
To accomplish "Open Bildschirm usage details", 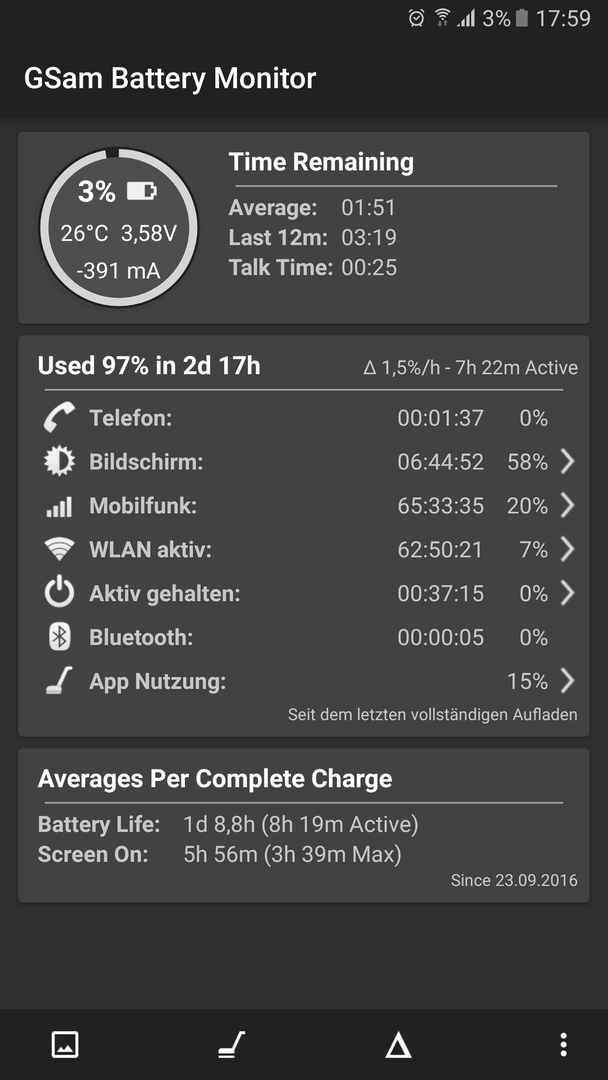I will 304,462.
